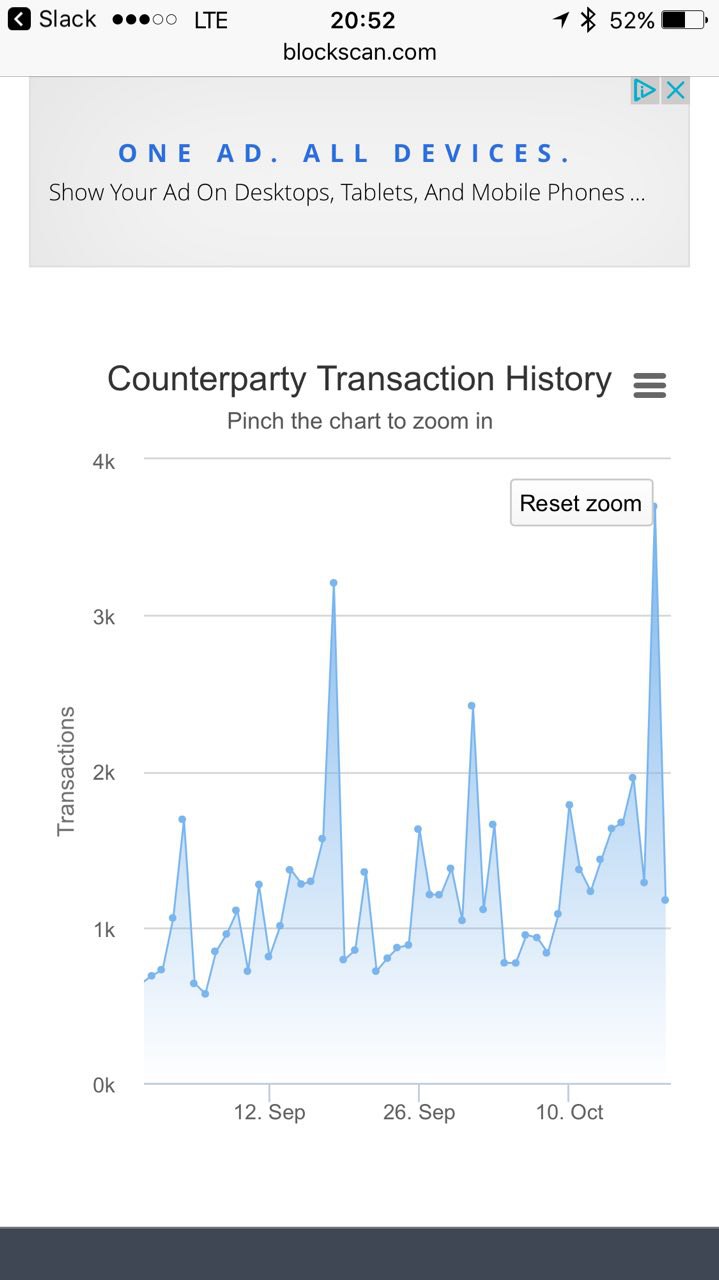Reset the chart zoom

(x=581, y=503)
